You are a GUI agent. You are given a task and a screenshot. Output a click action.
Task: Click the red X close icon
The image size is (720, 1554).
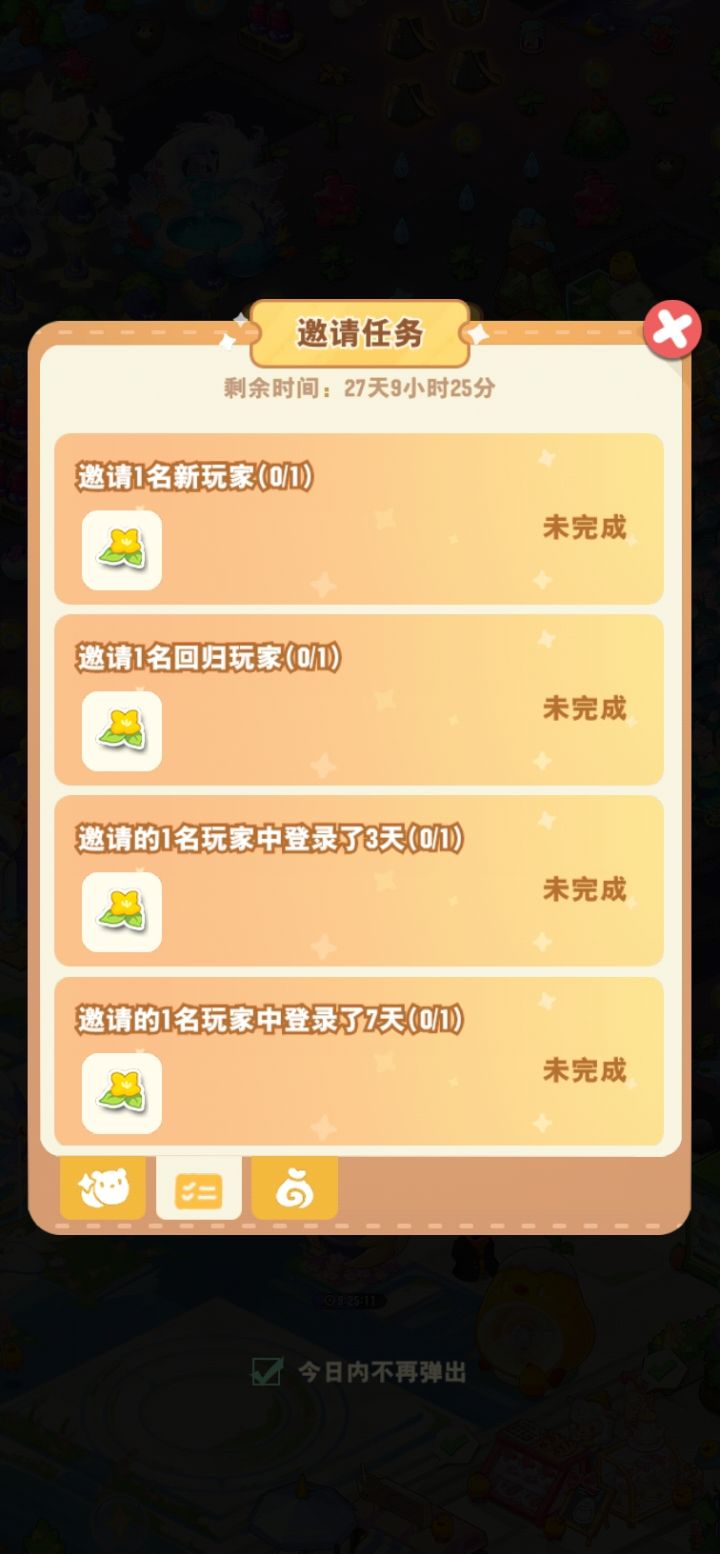pos(671,327)
